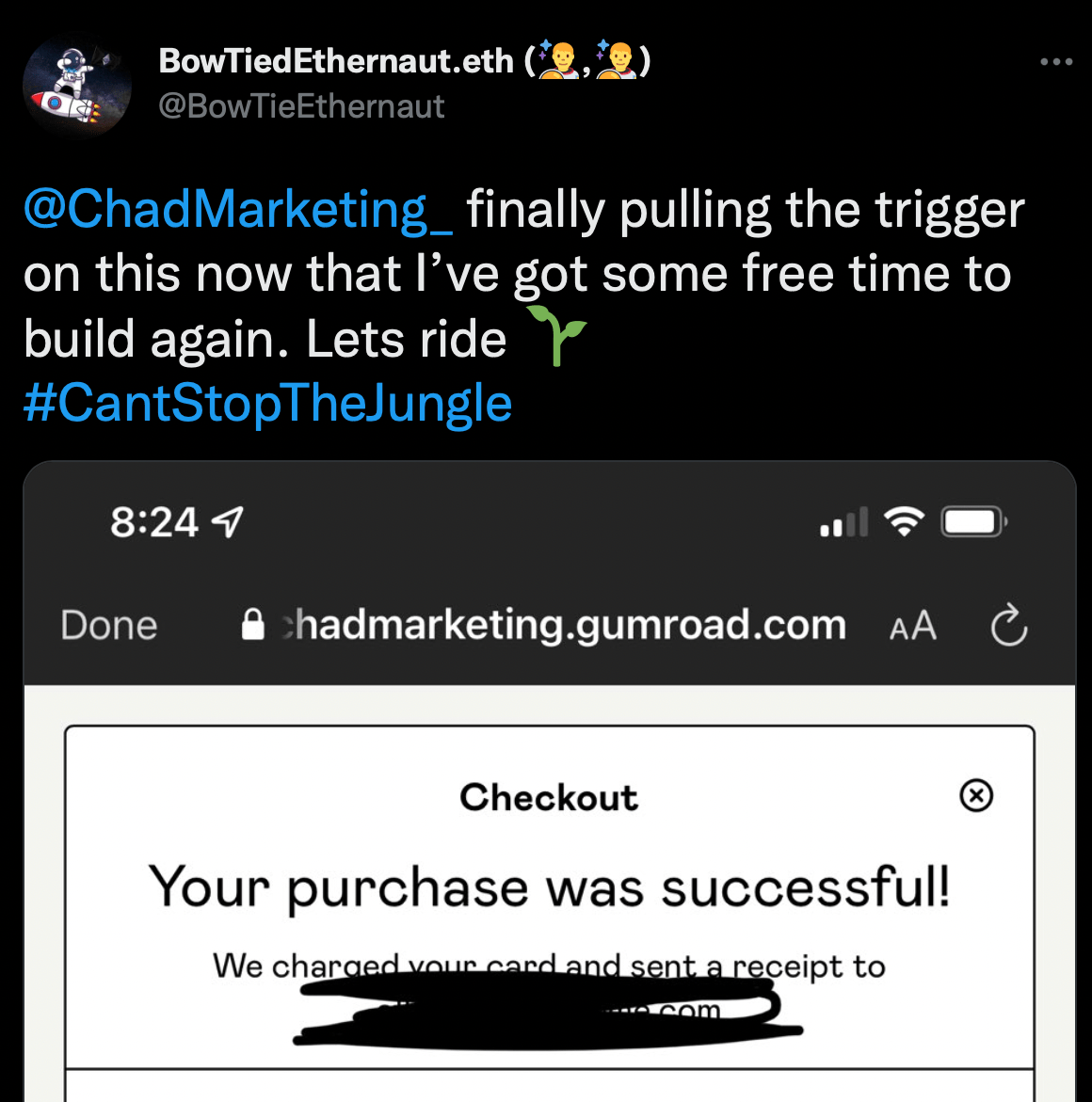Open the #CantStopTheJungle hashtag
1092x1102 pixels.
click(267, 403)
